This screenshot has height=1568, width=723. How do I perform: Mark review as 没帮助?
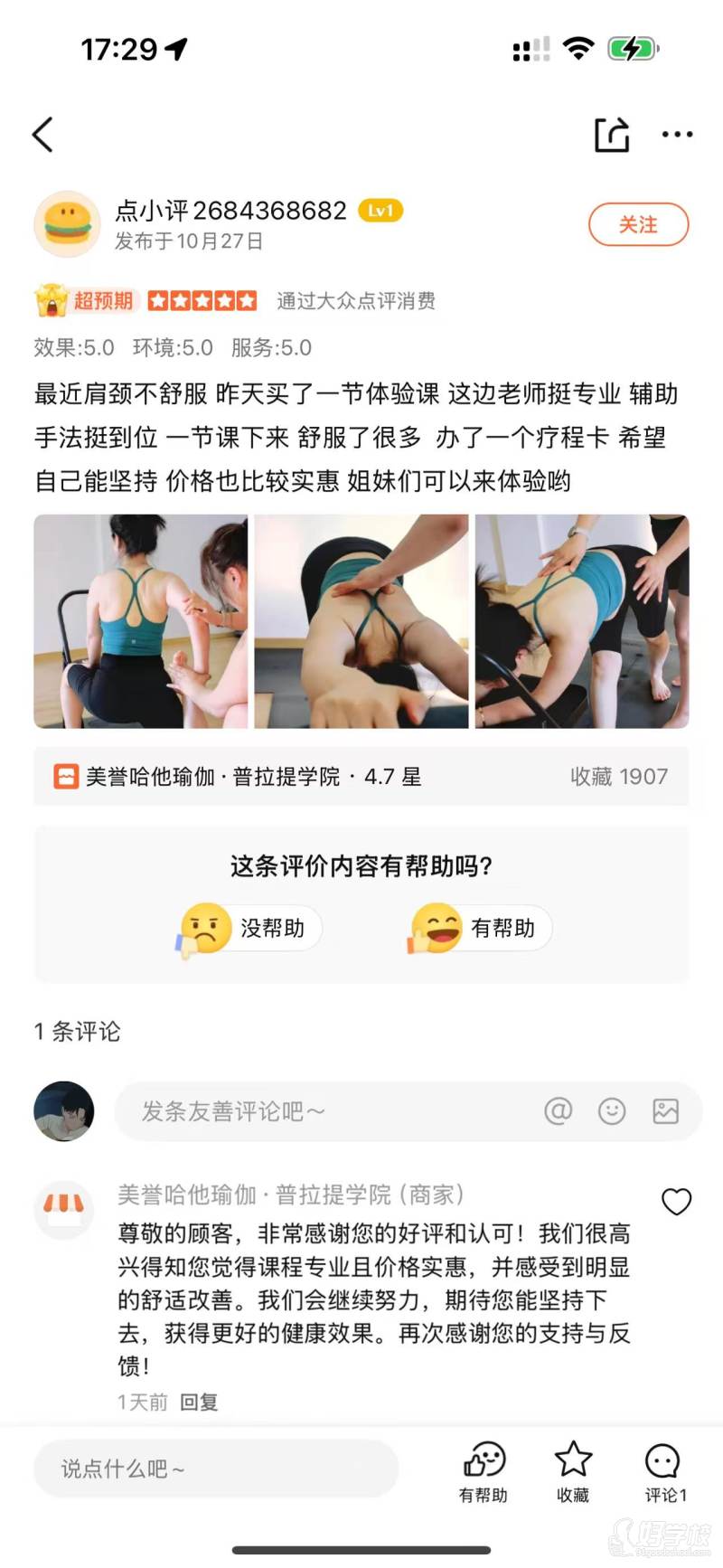(x=249, y=928)
